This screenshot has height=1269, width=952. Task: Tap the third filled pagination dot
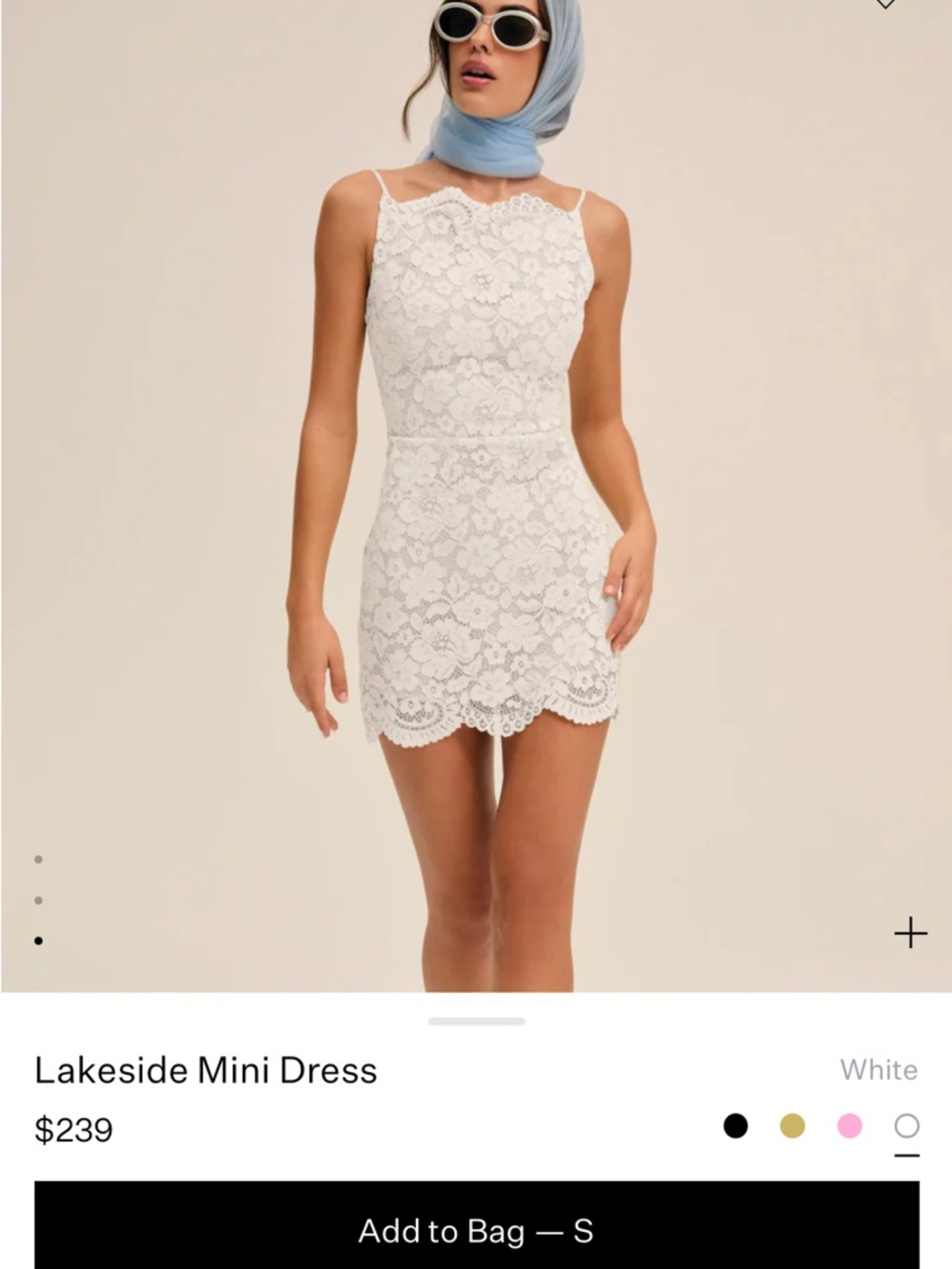38,941
